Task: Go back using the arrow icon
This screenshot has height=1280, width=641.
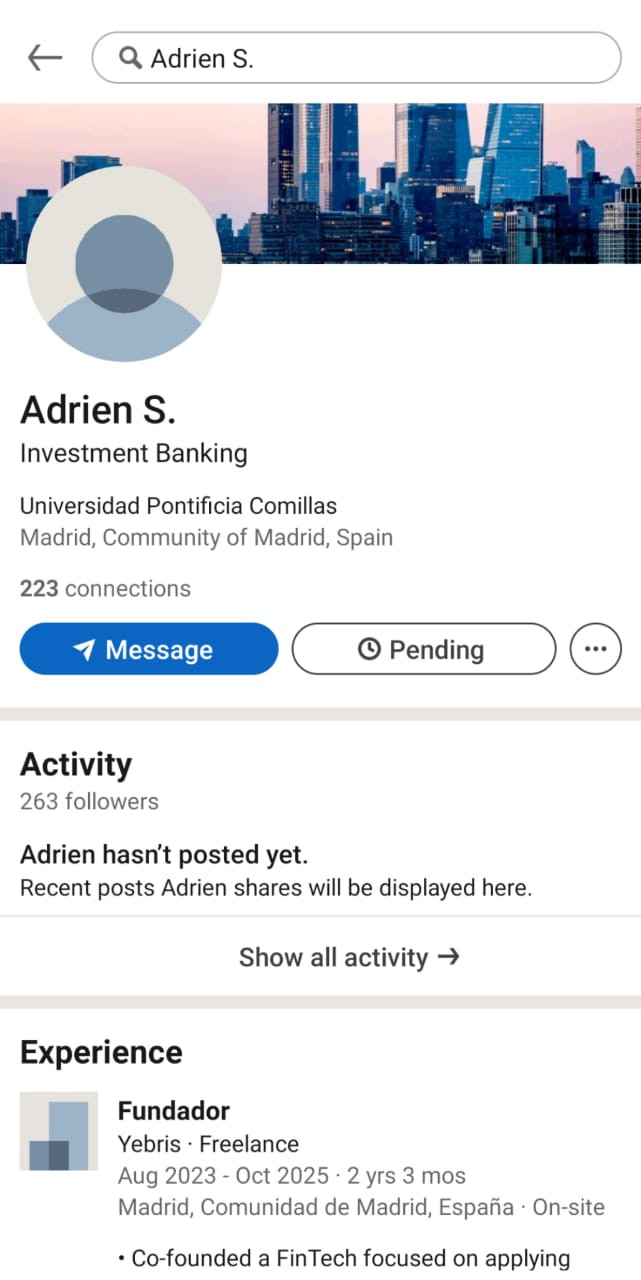Action: pos(44,58)
